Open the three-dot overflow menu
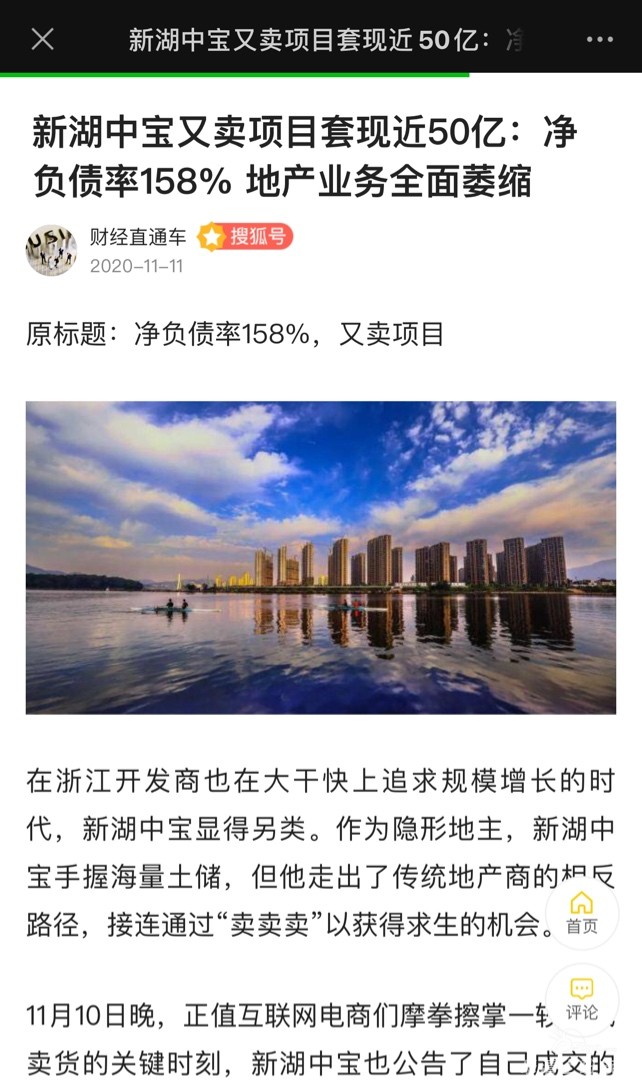This screenshot has width=642, height=1080. 599,39
